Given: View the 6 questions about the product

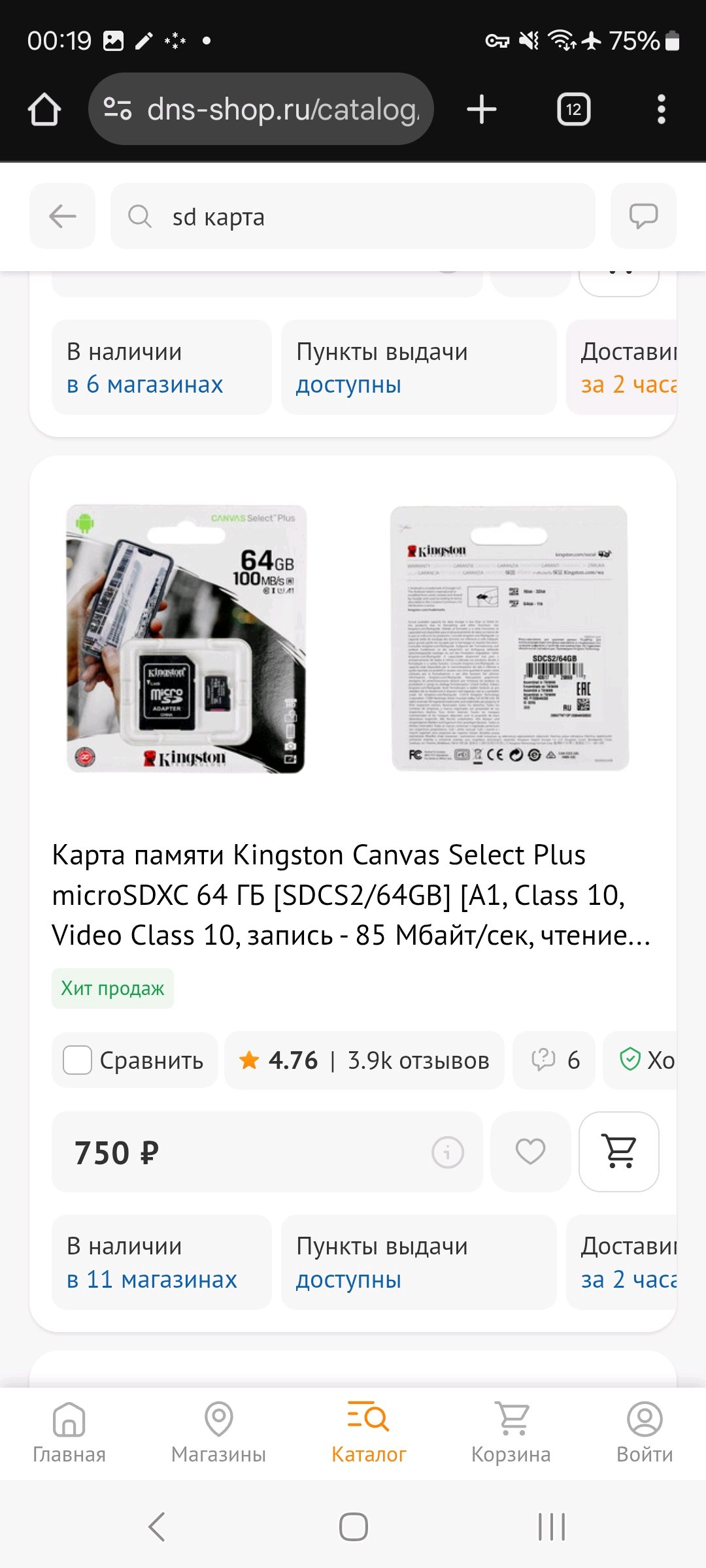Looking at the screenshot, I should pyautogui.click(x=554, y=1060).
